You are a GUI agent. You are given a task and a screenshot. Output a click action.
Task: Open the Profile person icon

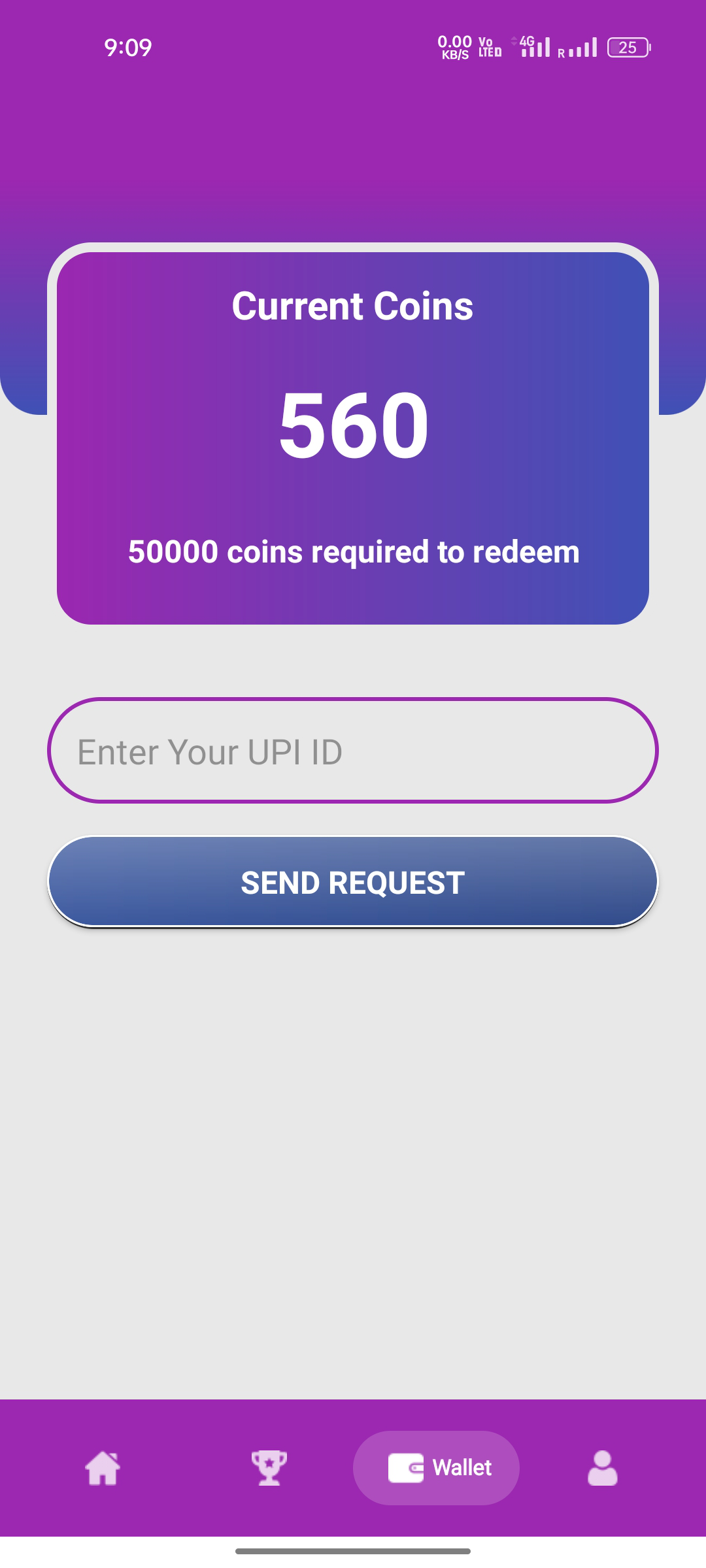point(601,1467)
